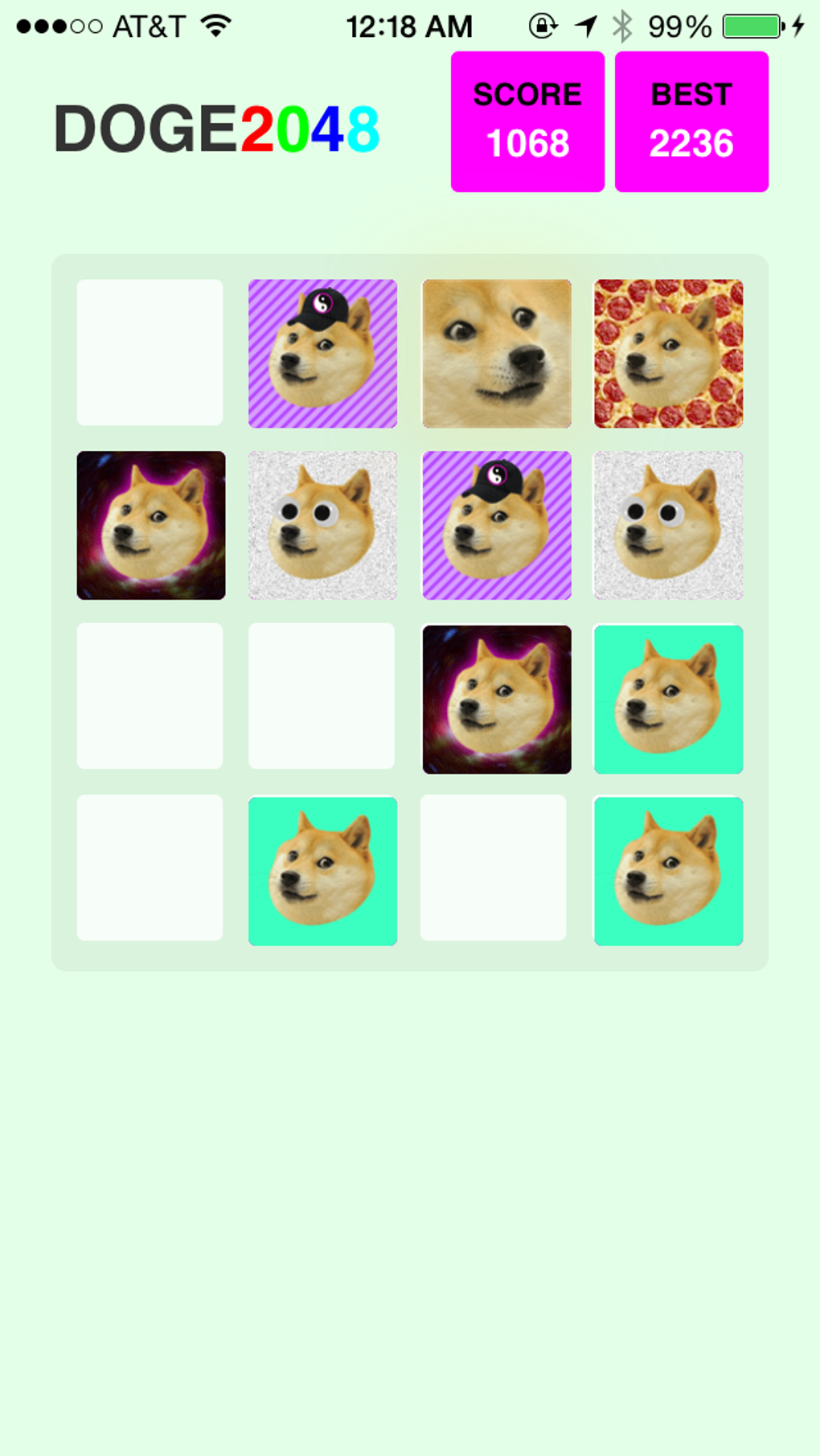Tap the googly-eyed doge on static background

[322, 525]
